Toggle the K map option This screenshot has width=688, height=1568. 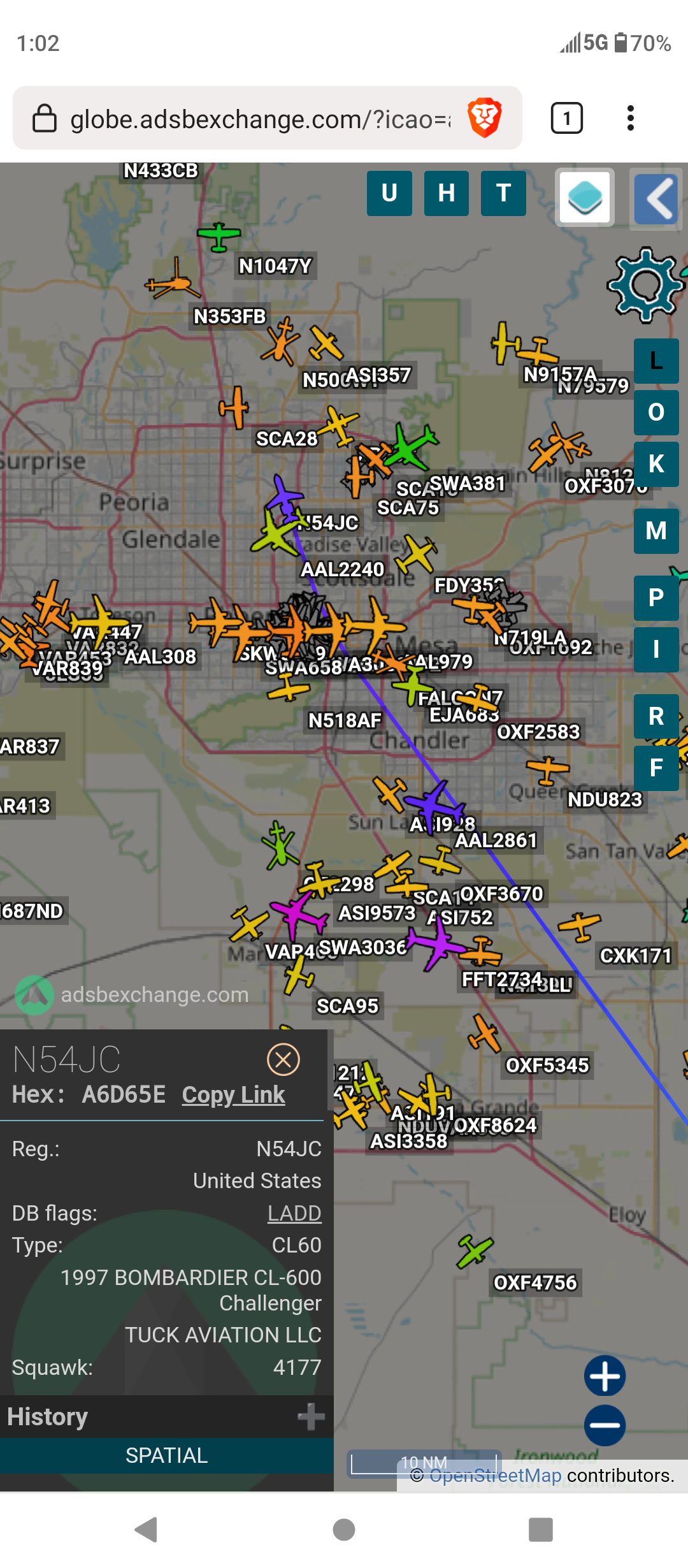pos(656,464)
